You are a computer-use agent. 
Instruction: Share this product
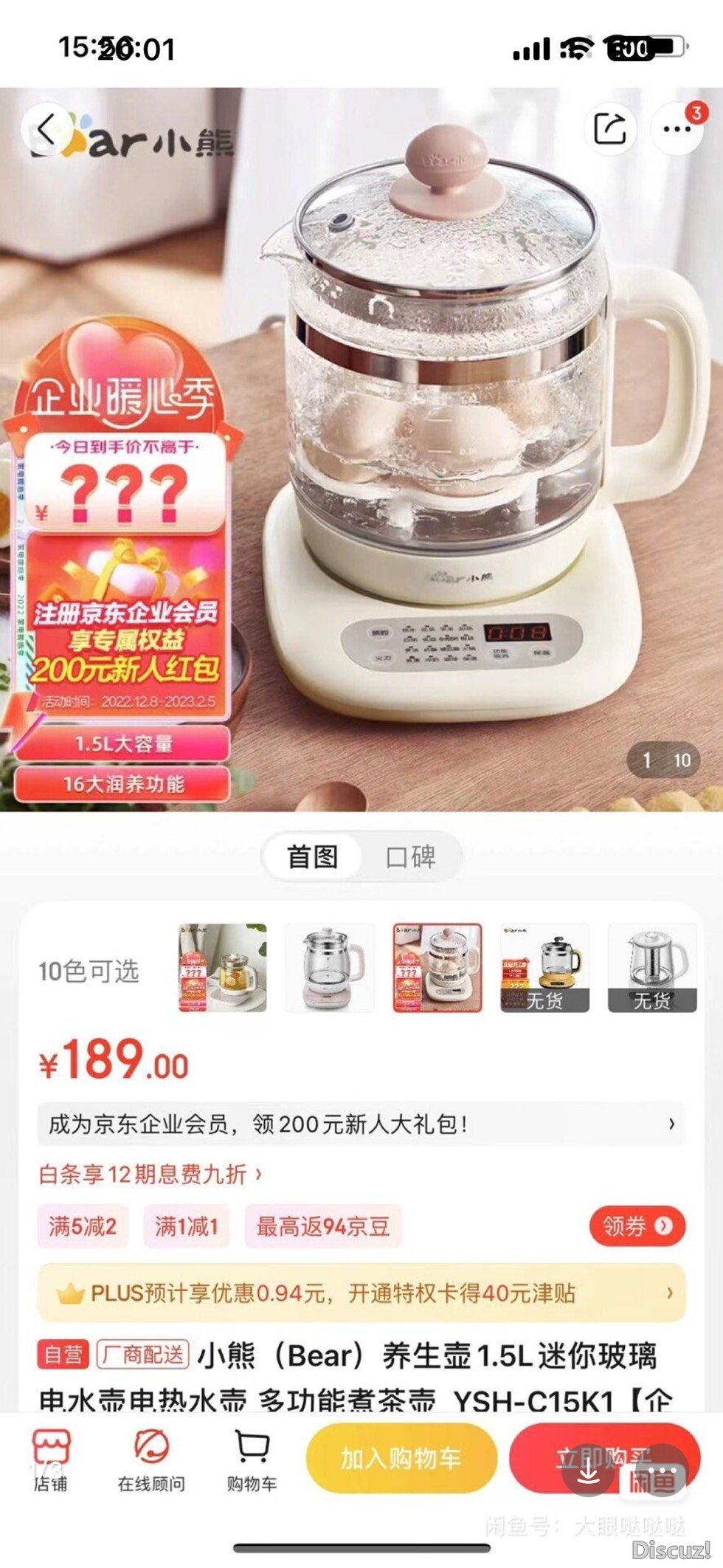(x=609, y=129)
